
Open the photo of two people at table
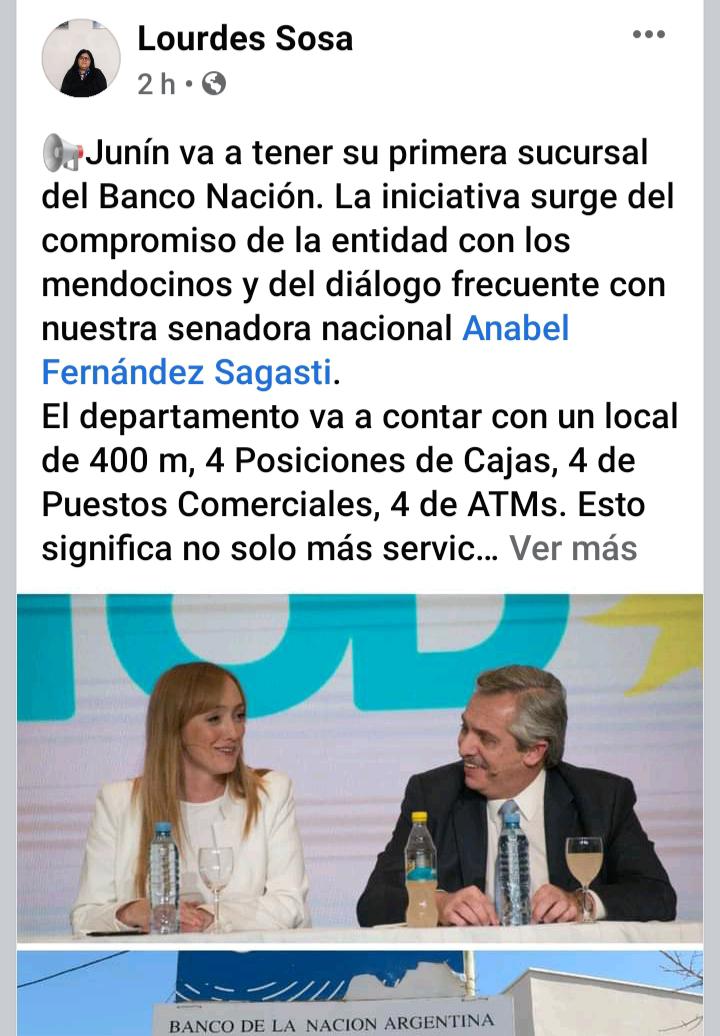click(x=360, y=768)
